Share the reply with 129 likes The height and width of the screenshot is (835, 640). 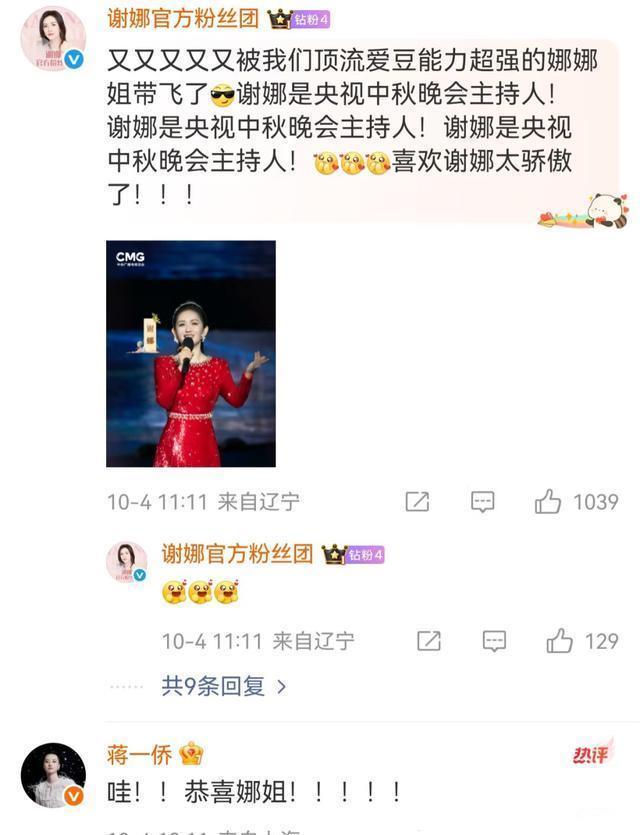pos(428,641)
